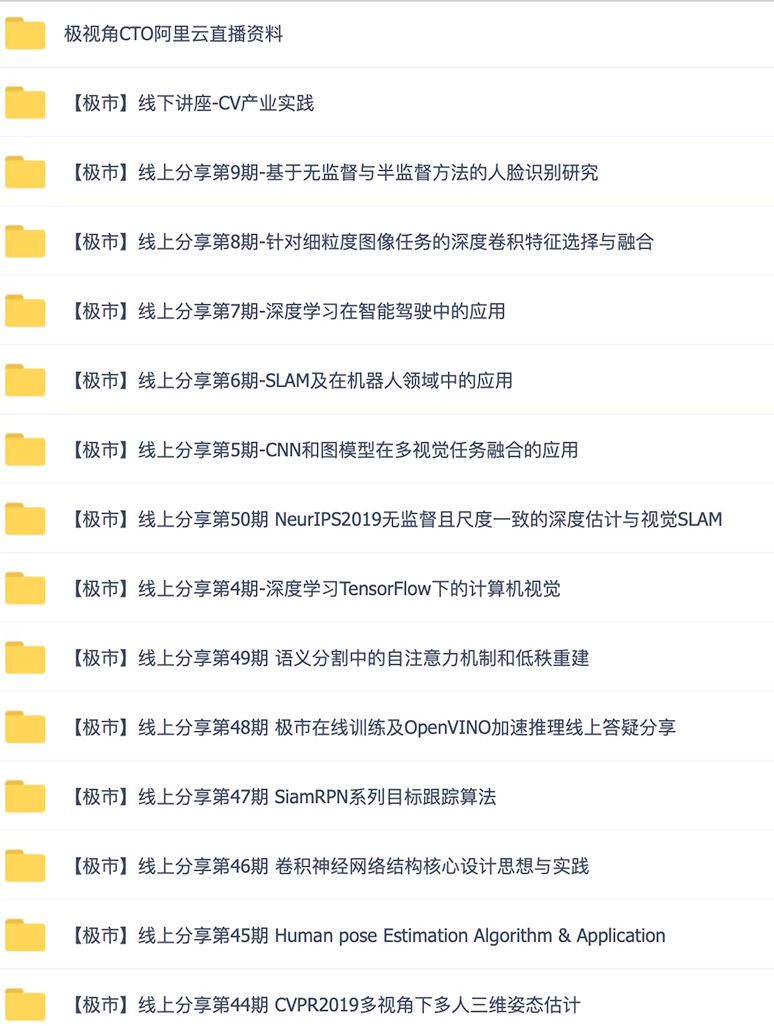The width and height of the screenshot is (774, 1026).
Task: Open 第7期 深度学习在智能驾驶中的应用
Action: click(286, 311)
